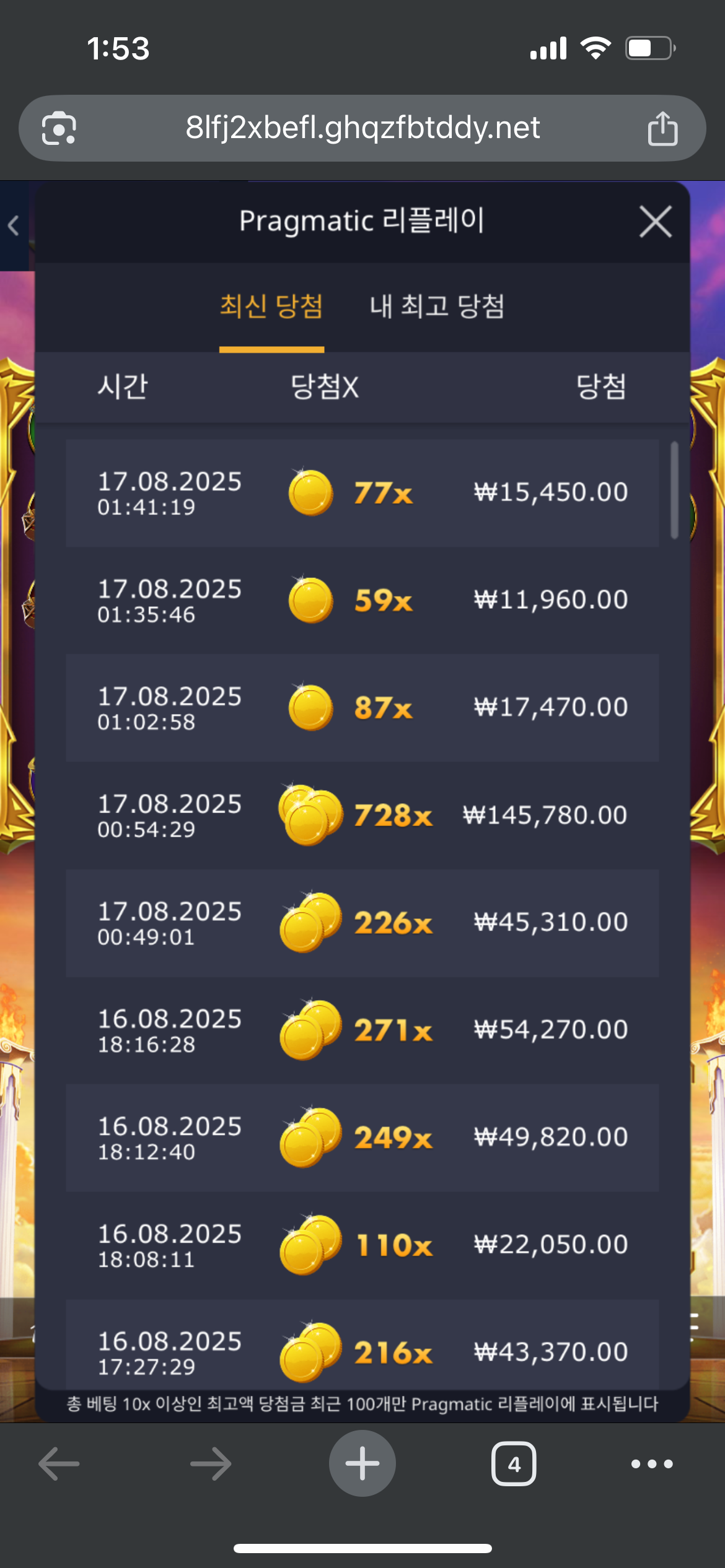View the four open tabs
Image resolution: width=725 pixels, height=1568 pixels.
(513, 1464)
